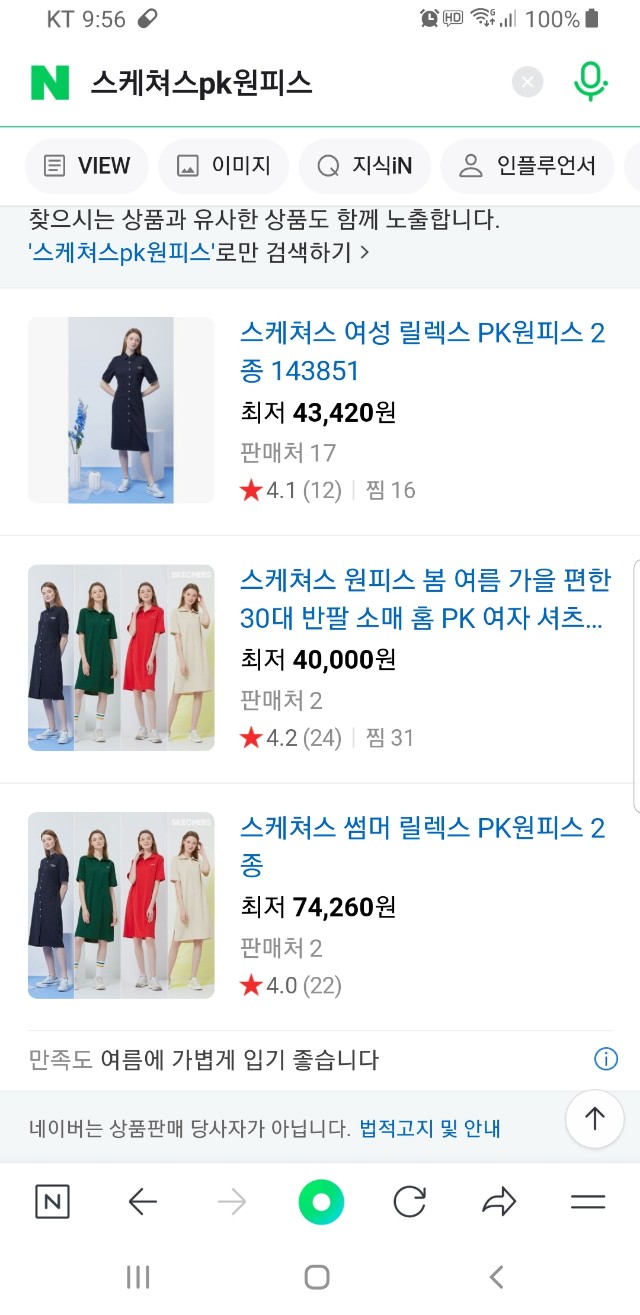Jump to top with arrow button
The image size is (640, 1315).
[595, 1118]
